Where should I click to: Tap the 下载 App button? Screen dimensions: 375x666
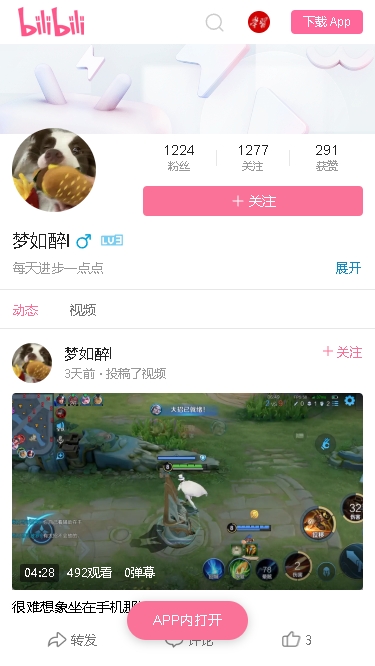tap(327, 22)
